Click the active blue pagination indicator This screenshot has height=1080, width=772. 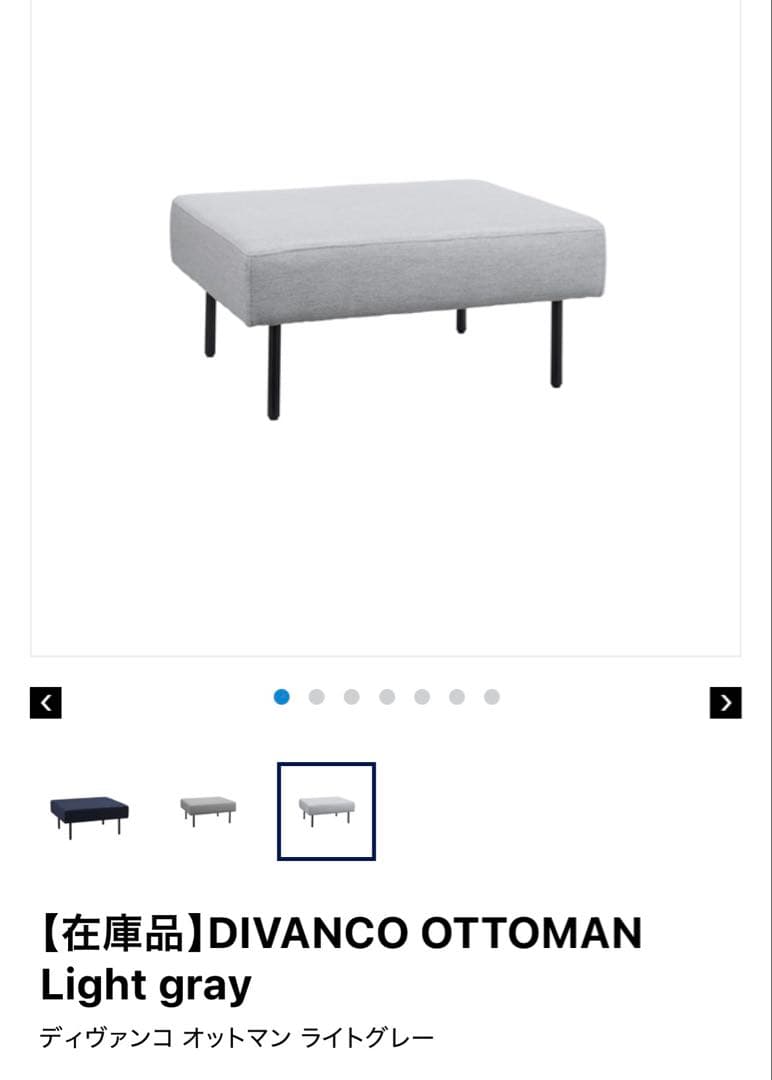(x=281, y=698)
